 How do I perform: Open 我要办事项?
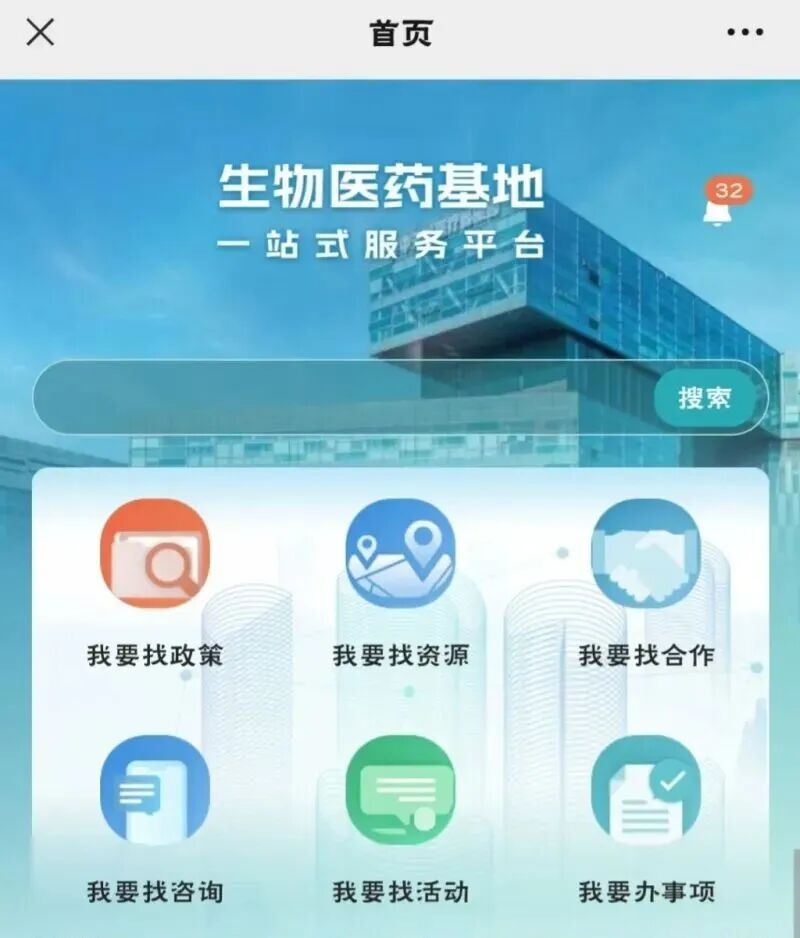click(646, 790)
